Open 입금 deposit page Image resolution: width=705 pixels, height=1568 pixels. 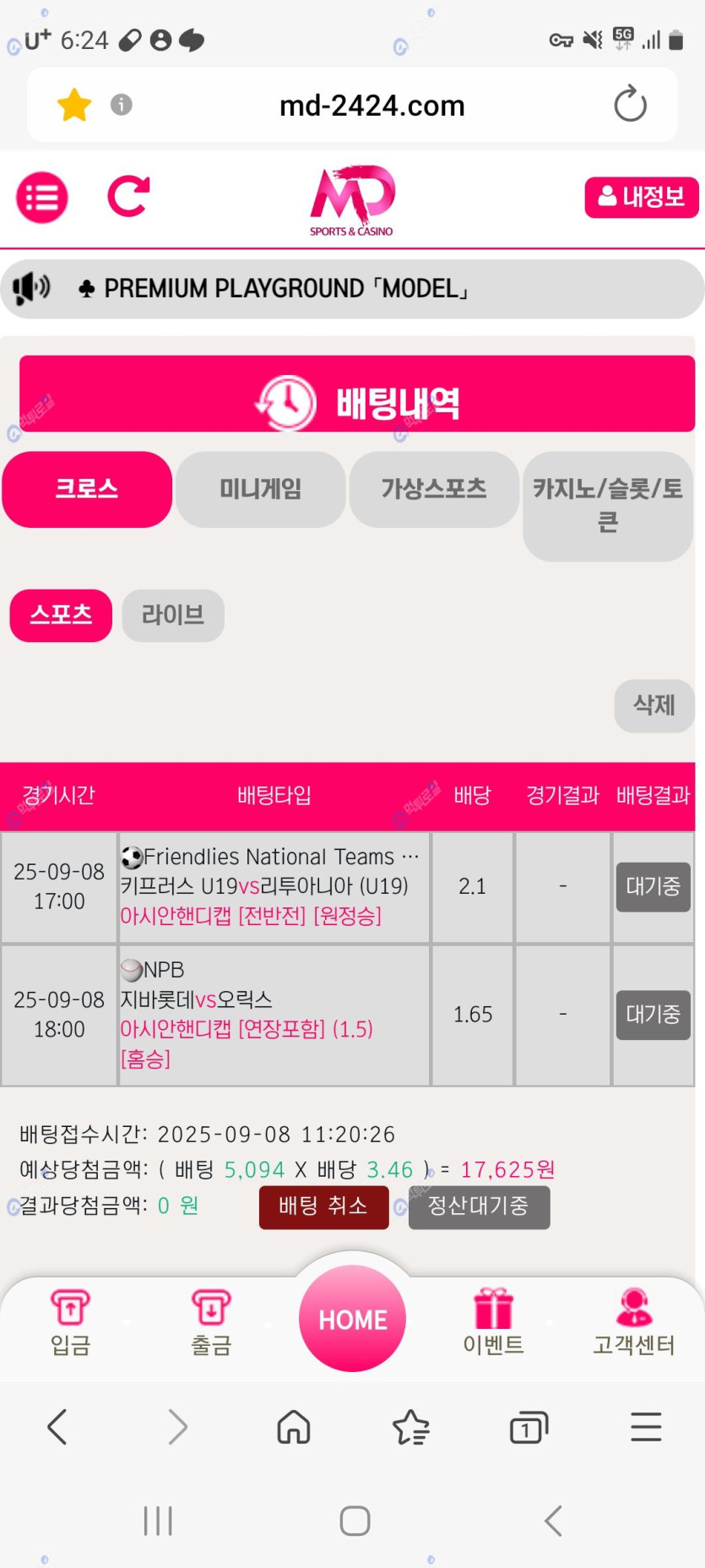coord(70,1322)
